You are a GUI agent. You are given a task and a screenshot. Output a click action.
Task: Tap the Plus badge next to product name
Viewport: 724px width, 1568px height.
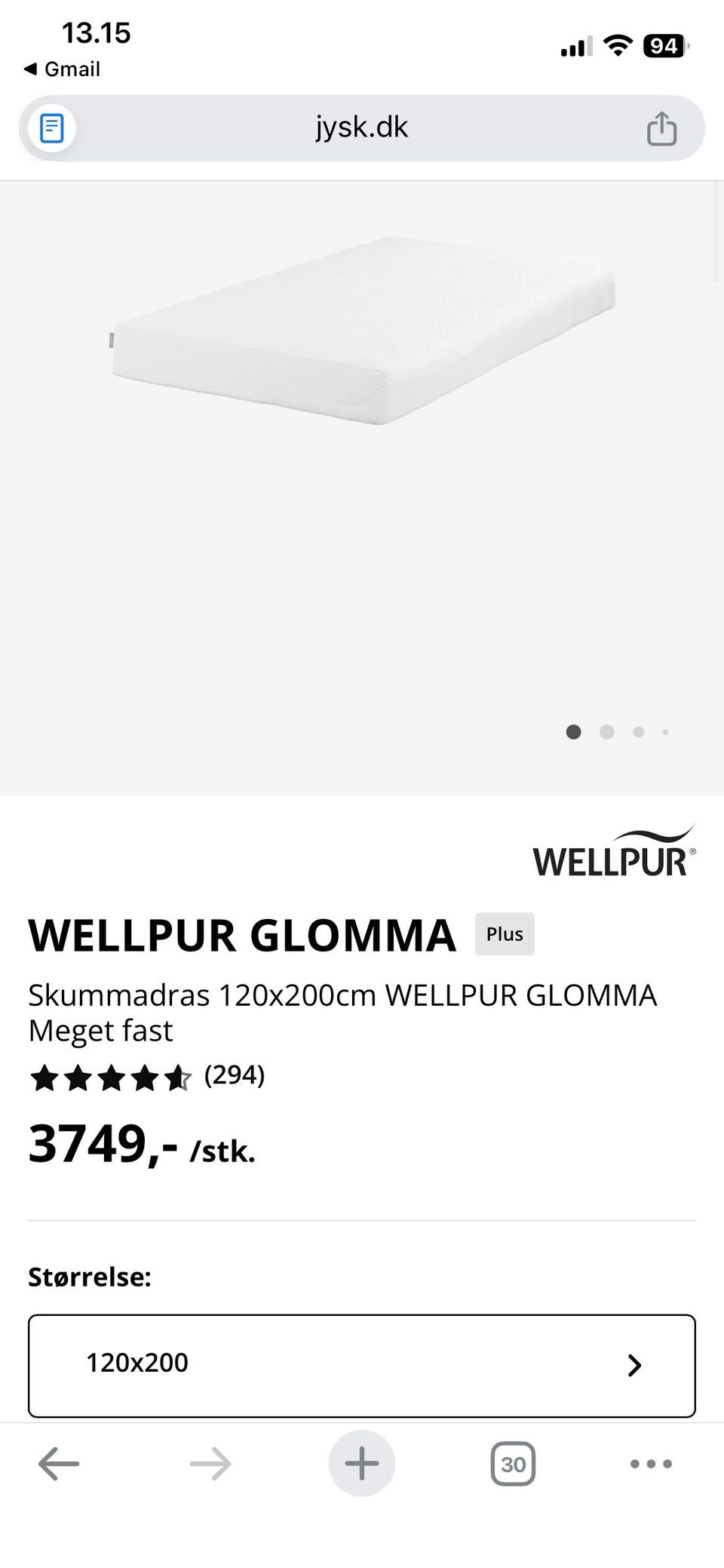(x=505, y=934)
